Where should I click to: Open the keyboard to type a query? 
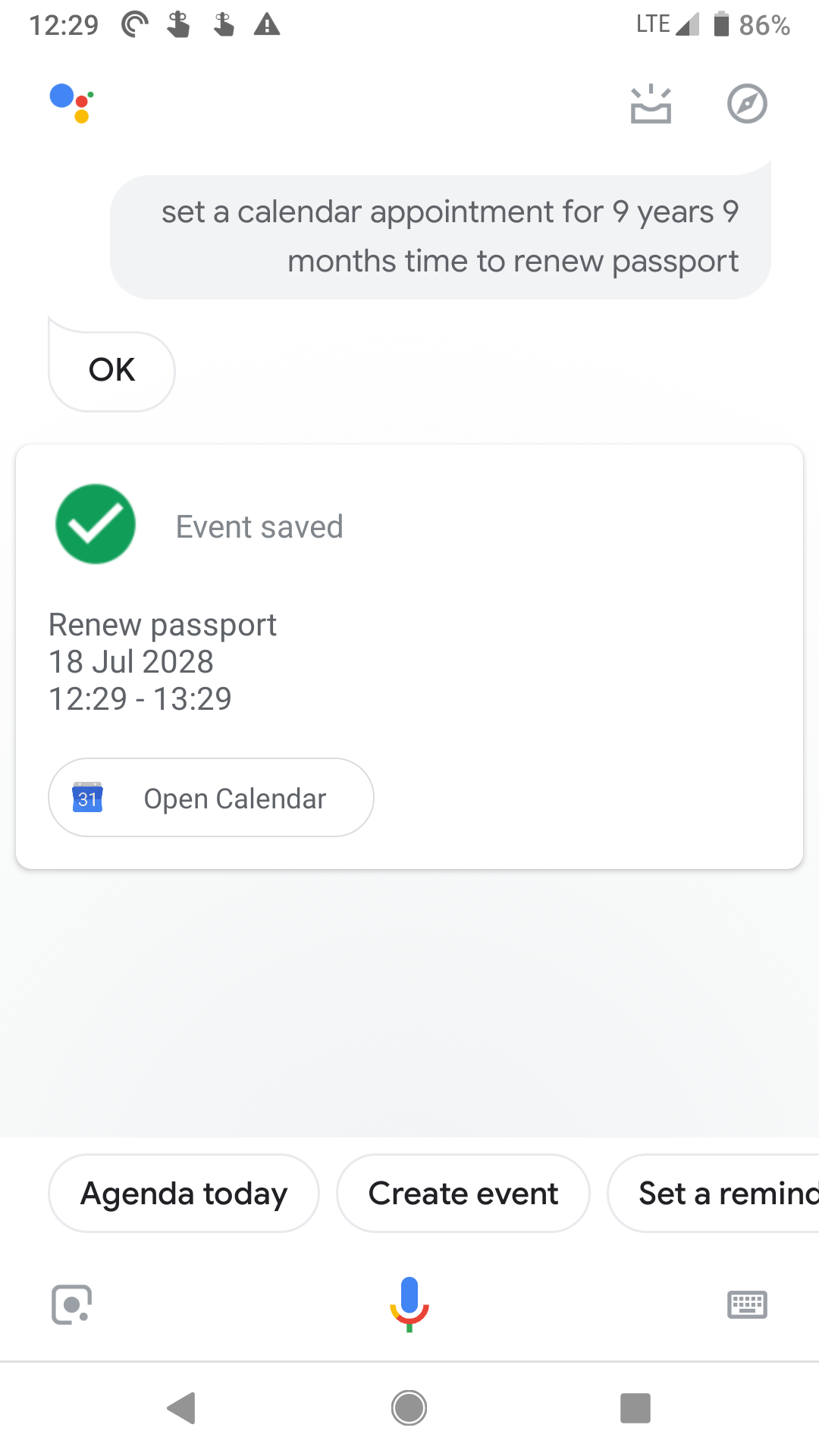(x=747, y=1304)
